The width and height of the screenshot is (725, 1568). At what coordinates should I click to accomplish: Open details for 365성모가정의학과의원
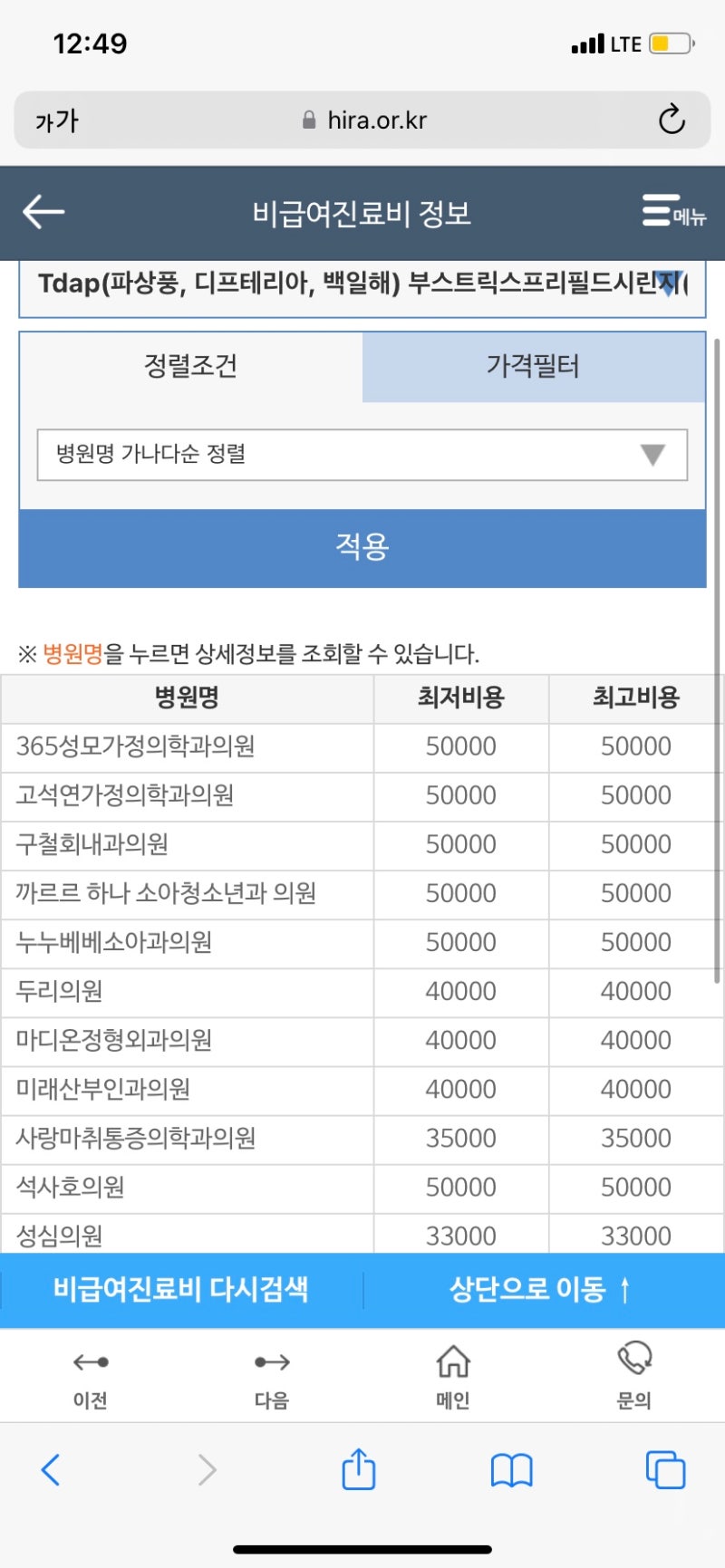pos(135,746)
